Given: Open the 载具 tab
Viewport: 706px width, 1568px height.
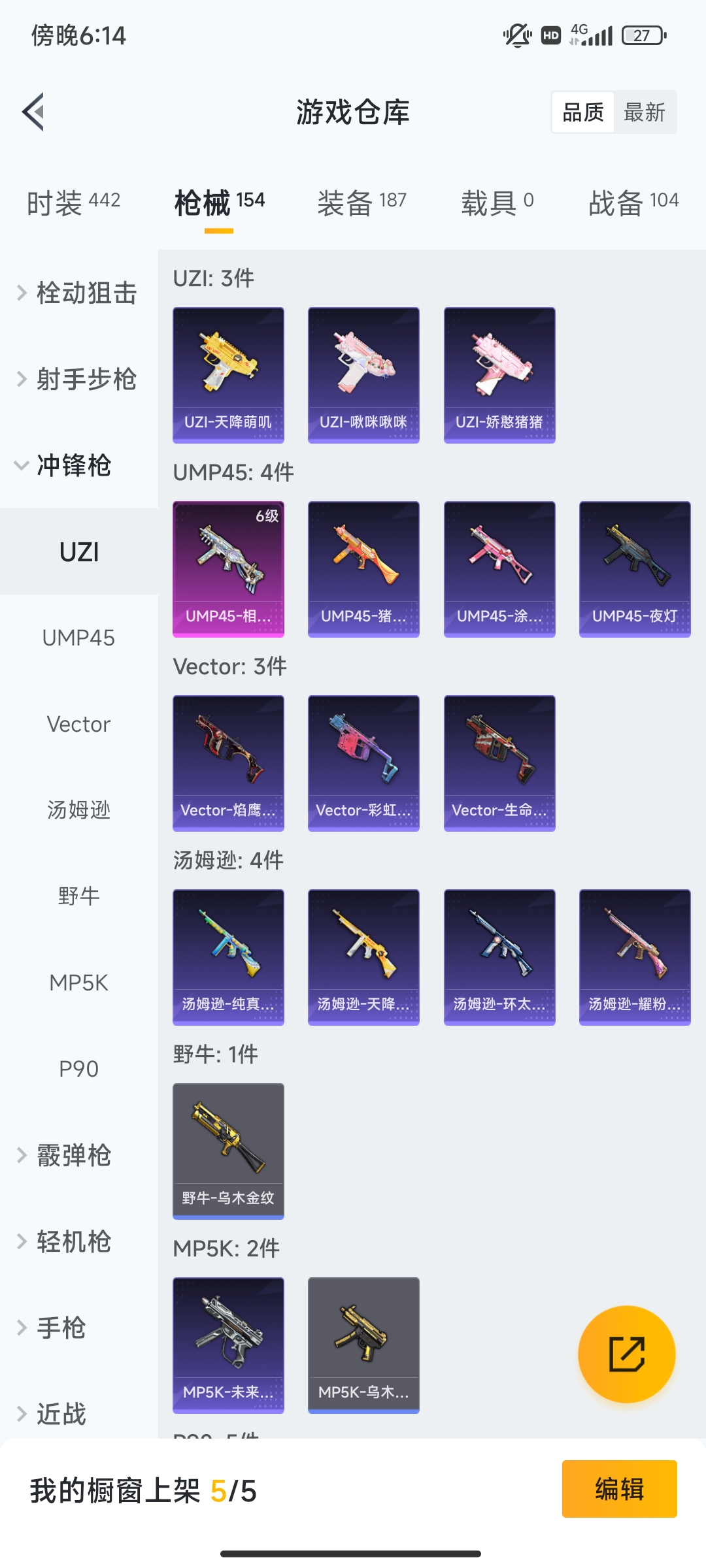Looking at the screenshot, I should coord(497,202).
